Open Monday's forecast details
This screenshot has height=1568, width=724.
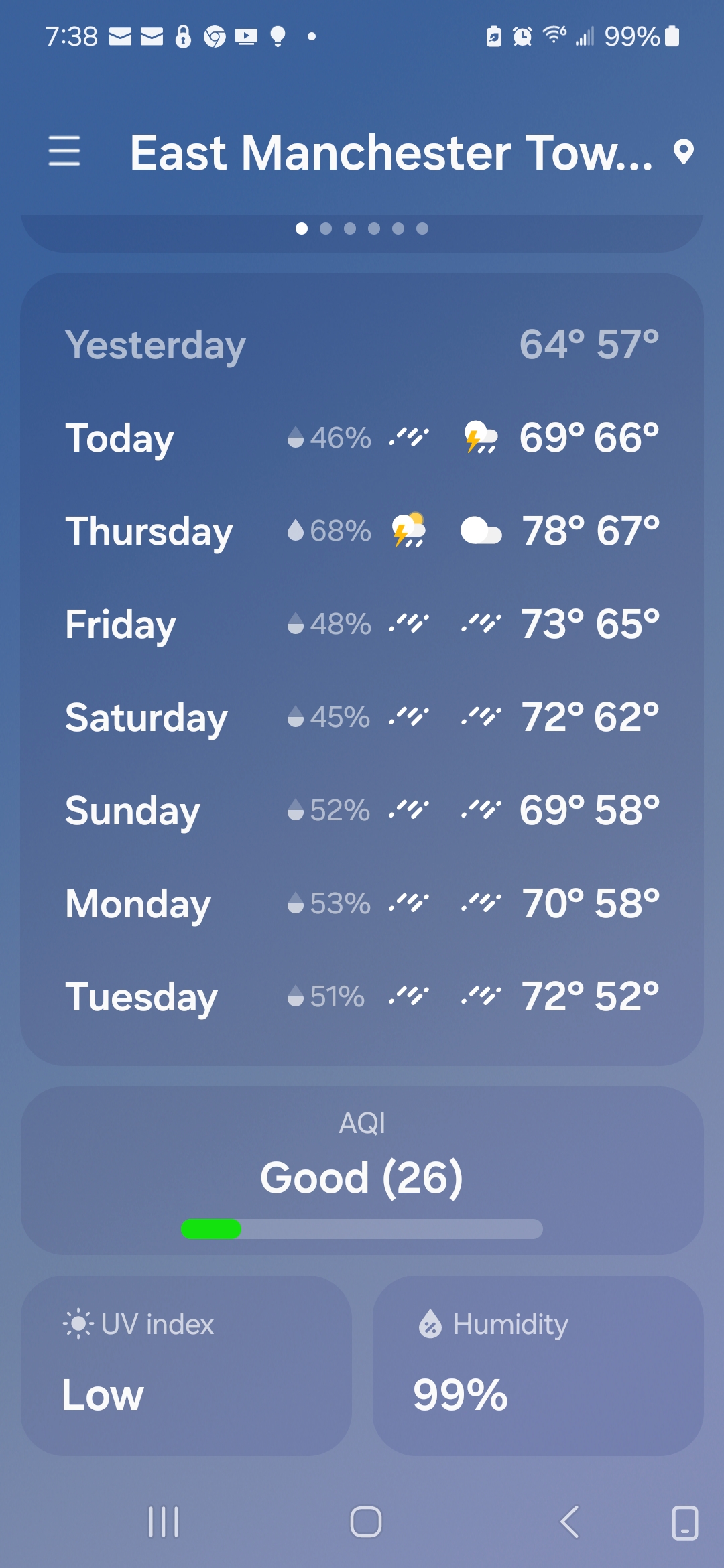(362, 904)
